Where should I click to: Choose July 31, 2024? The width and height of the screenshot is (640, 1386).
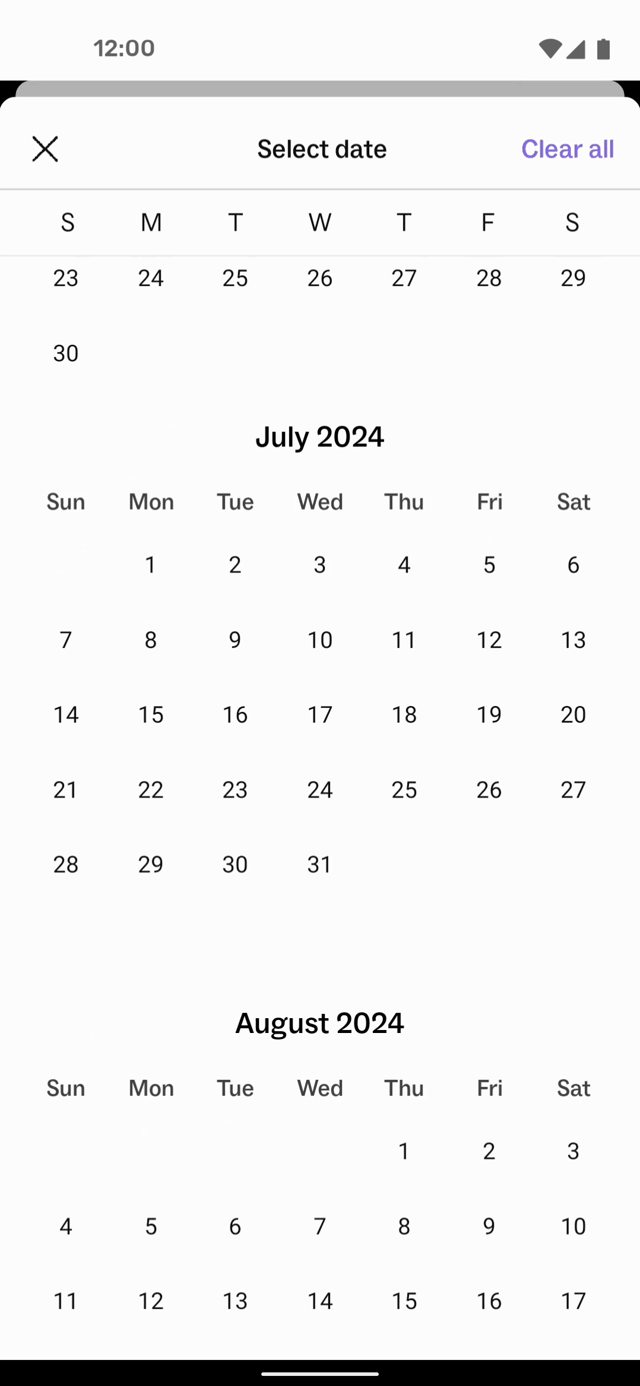click(x=320, y=865)
